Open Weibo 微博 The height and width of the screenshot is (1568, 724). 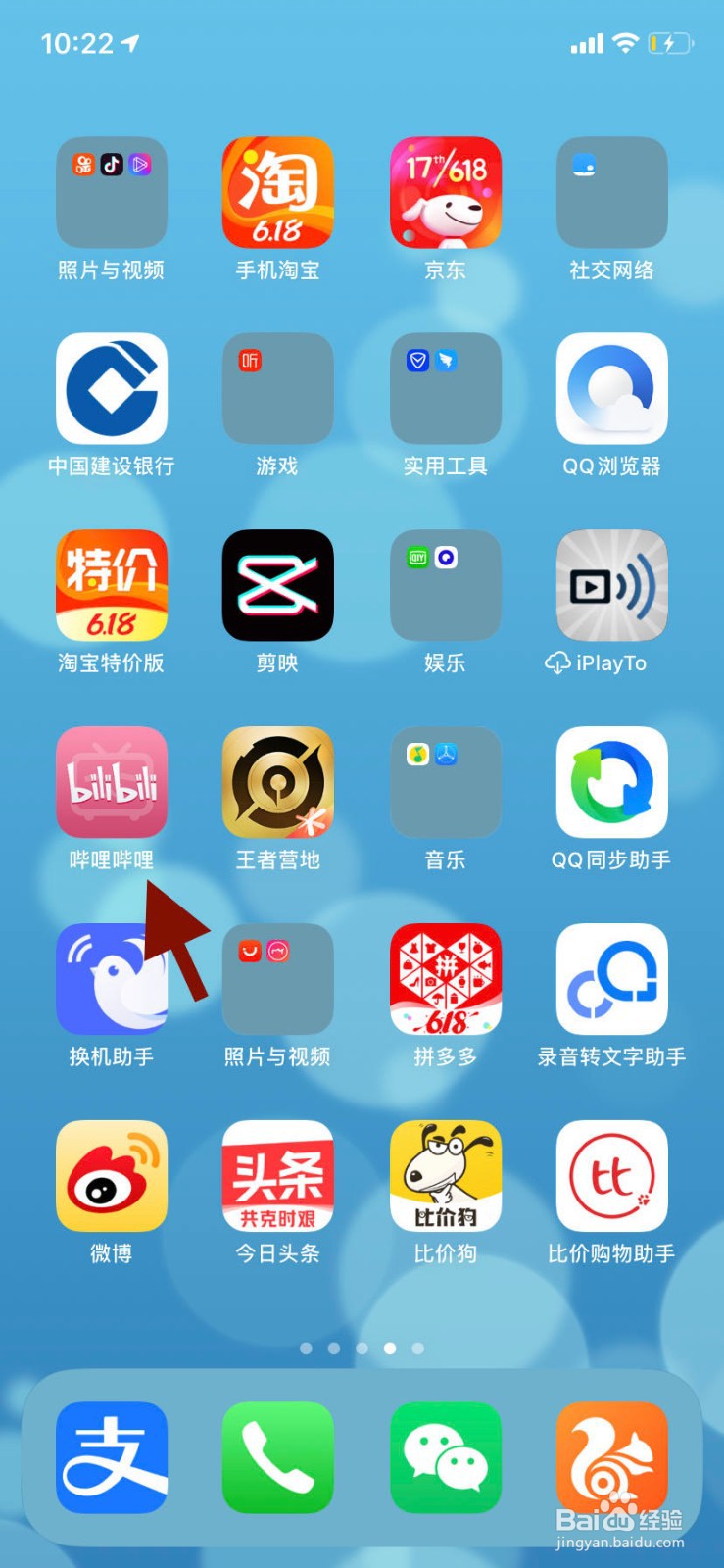click(x=111, y=1176)
